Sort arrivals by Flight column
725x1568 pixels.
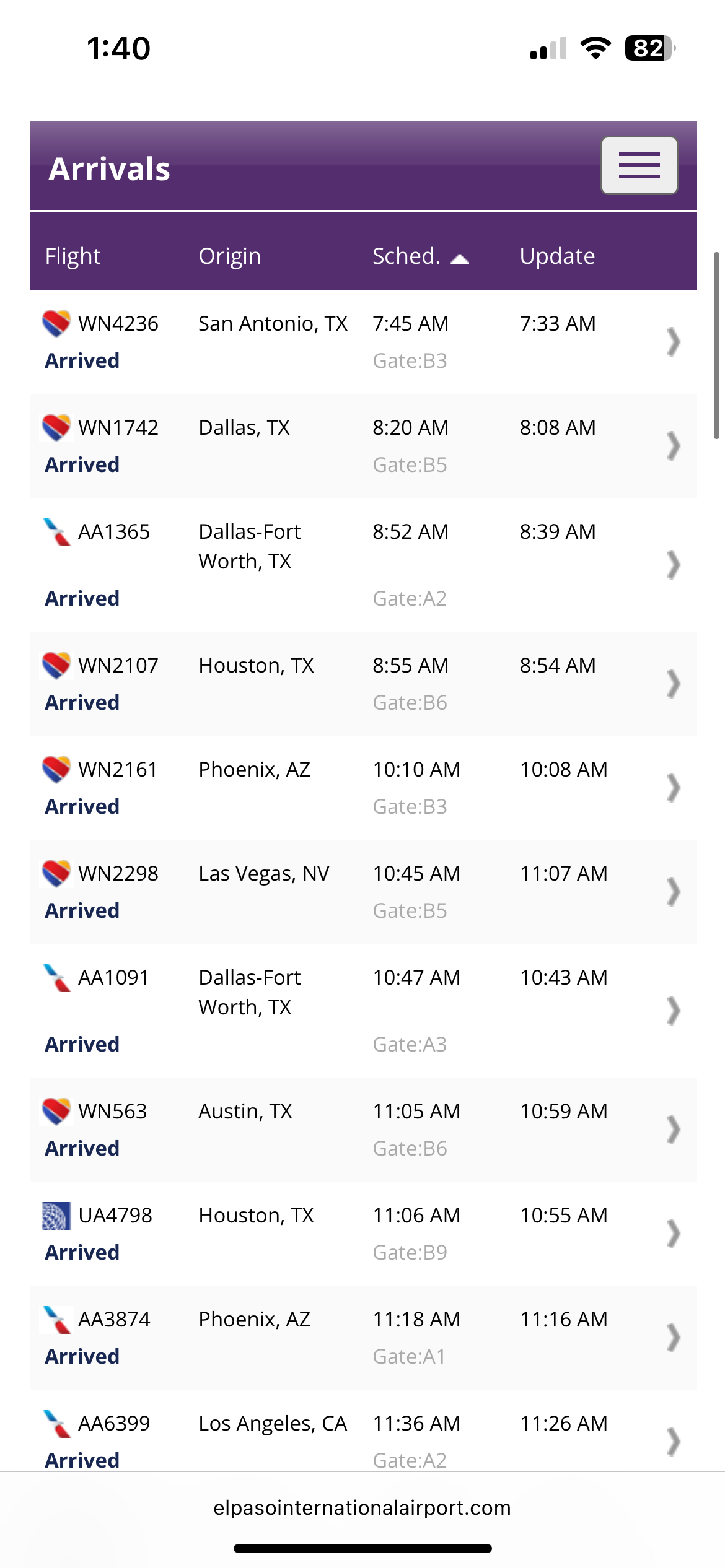tap(72, 256)
